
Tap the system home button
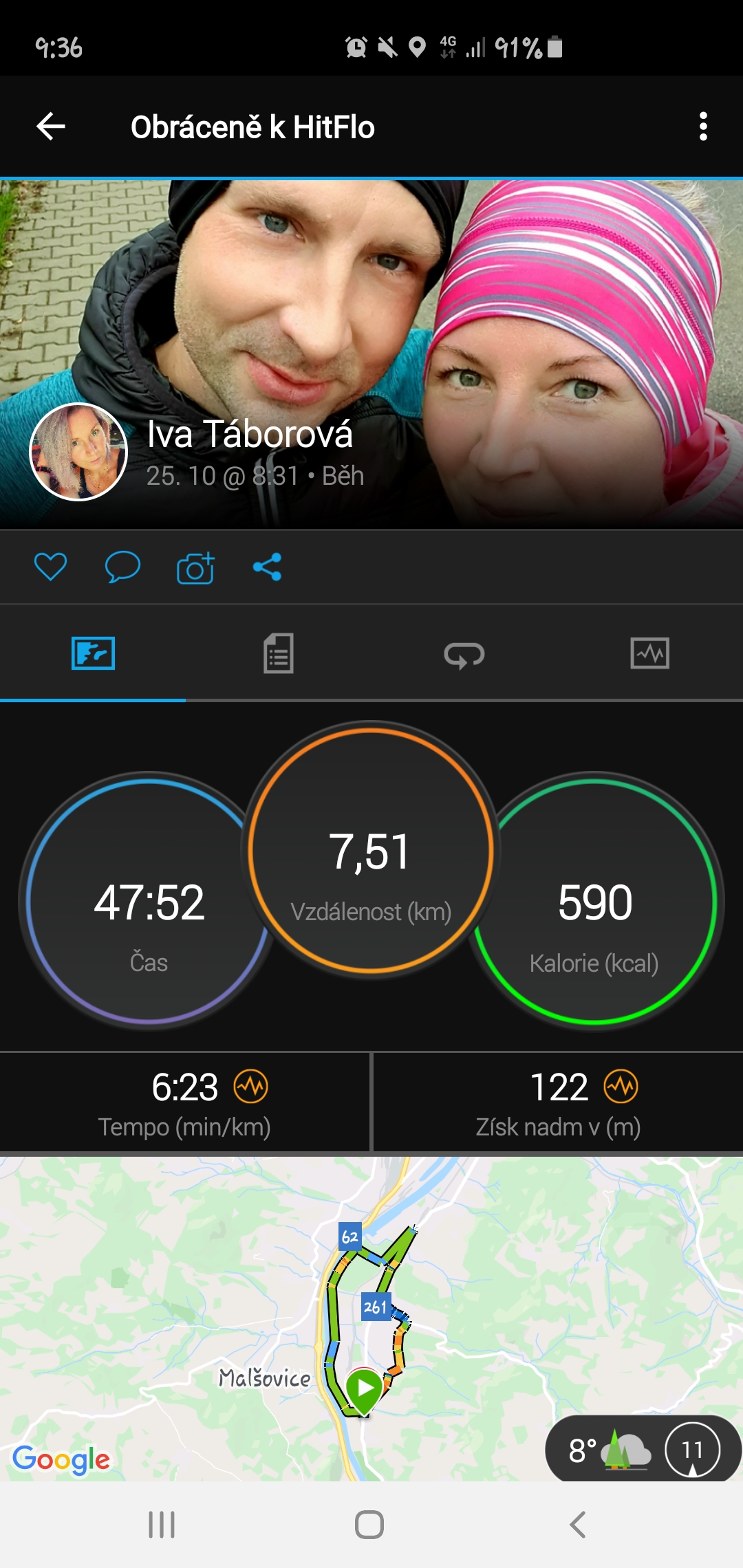[369, 1525]
